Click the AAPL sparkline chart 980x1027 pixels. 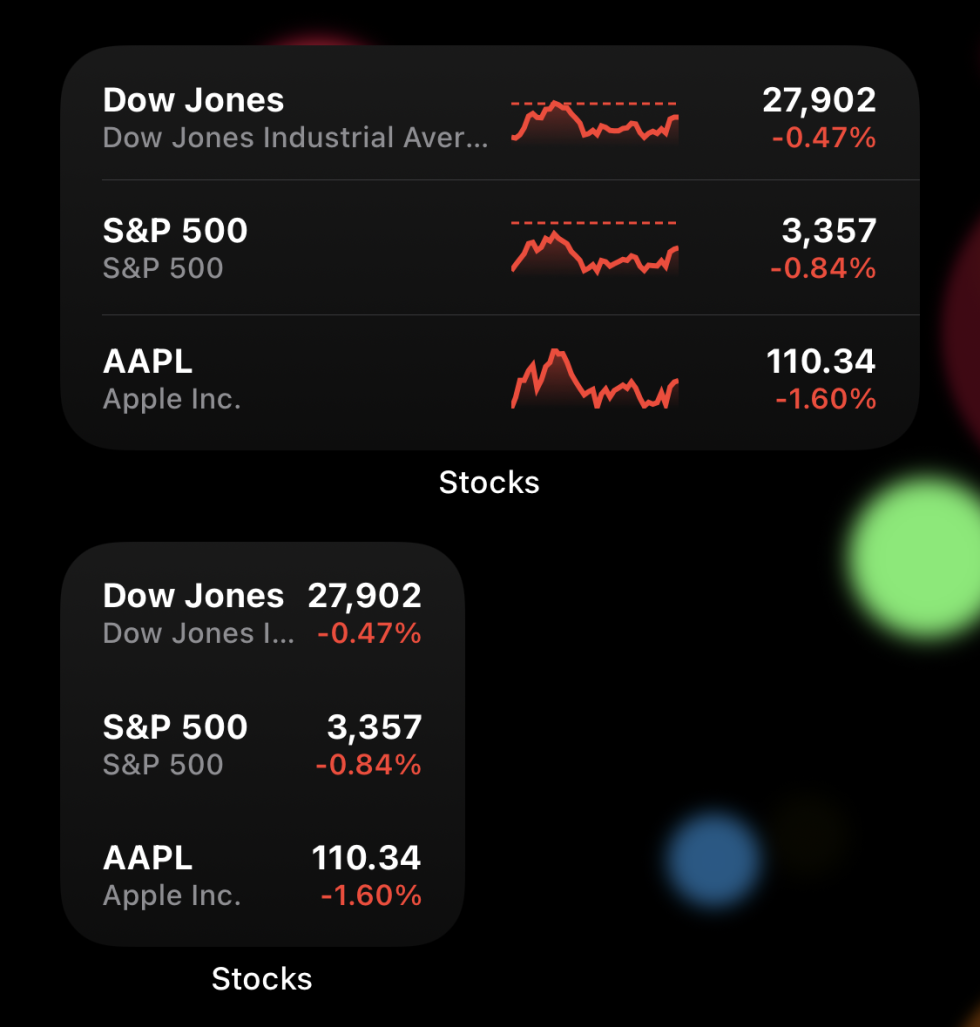point(594,380)
